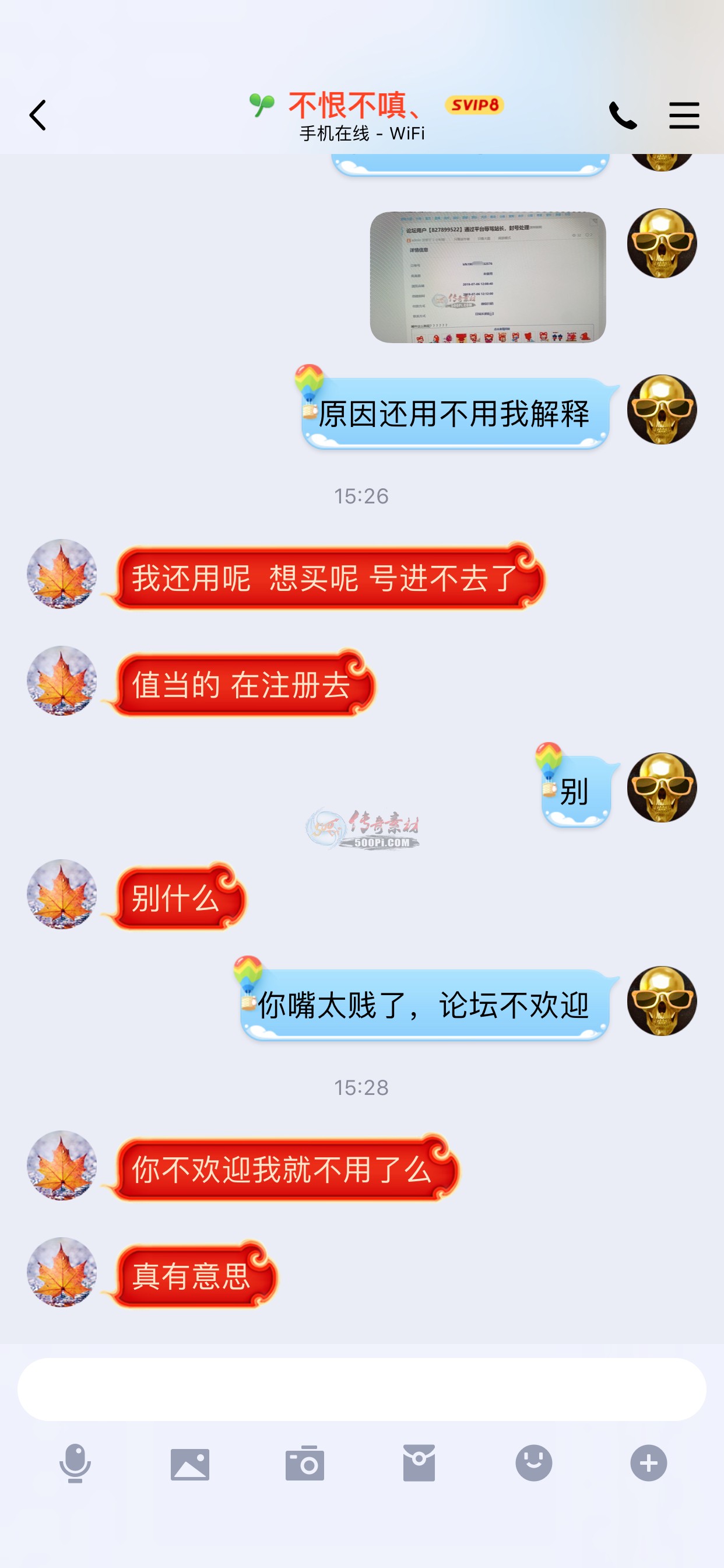The height and width of the screenshot is (1568, 724).
Task: Open the camera to take a photo
Action: coord(305,1464)
